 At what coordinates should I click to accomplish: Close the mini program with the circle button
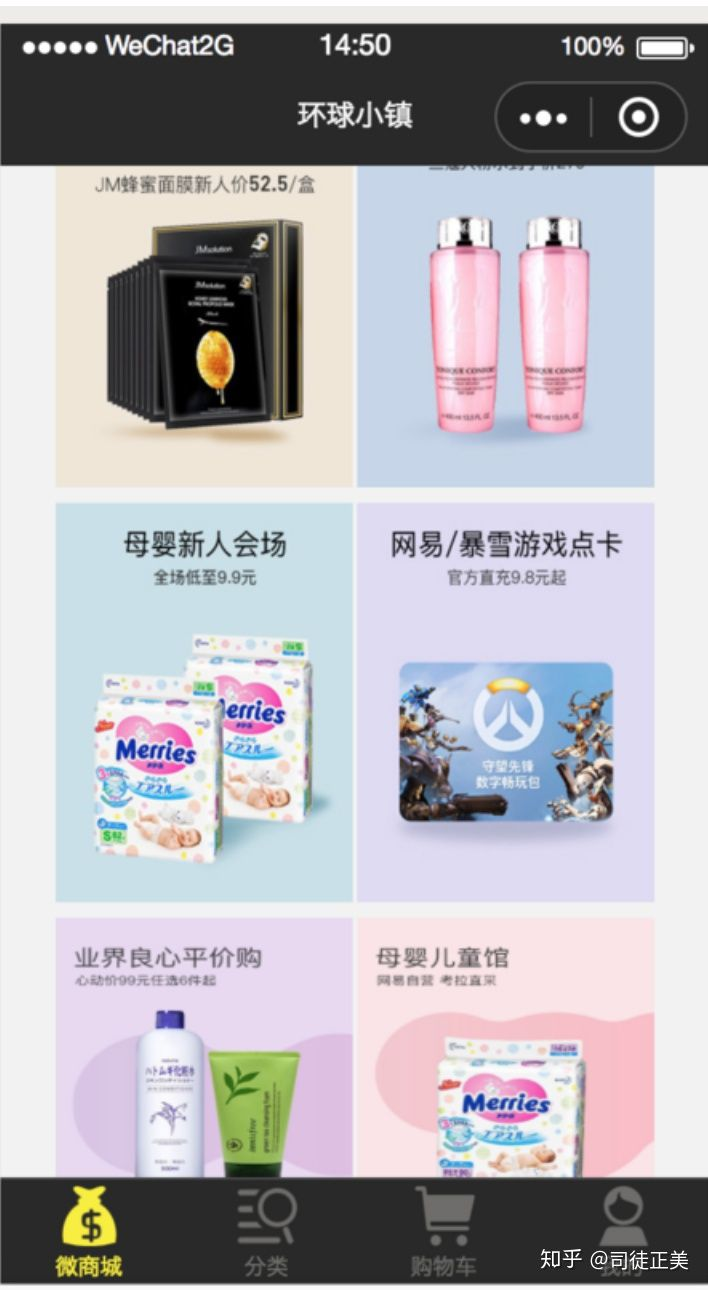[638, 118]
